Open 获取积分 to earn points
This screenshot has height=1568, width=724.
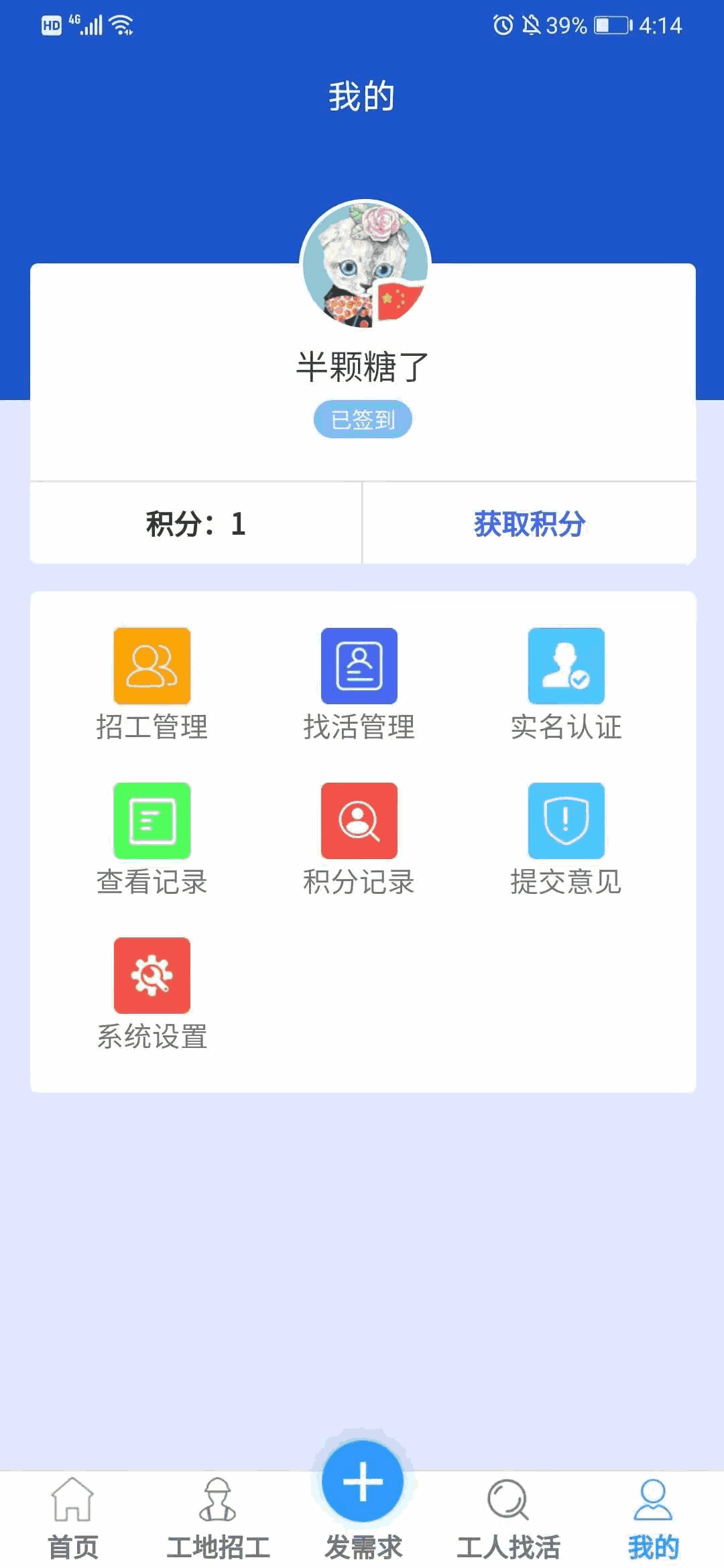pos(529,523)
